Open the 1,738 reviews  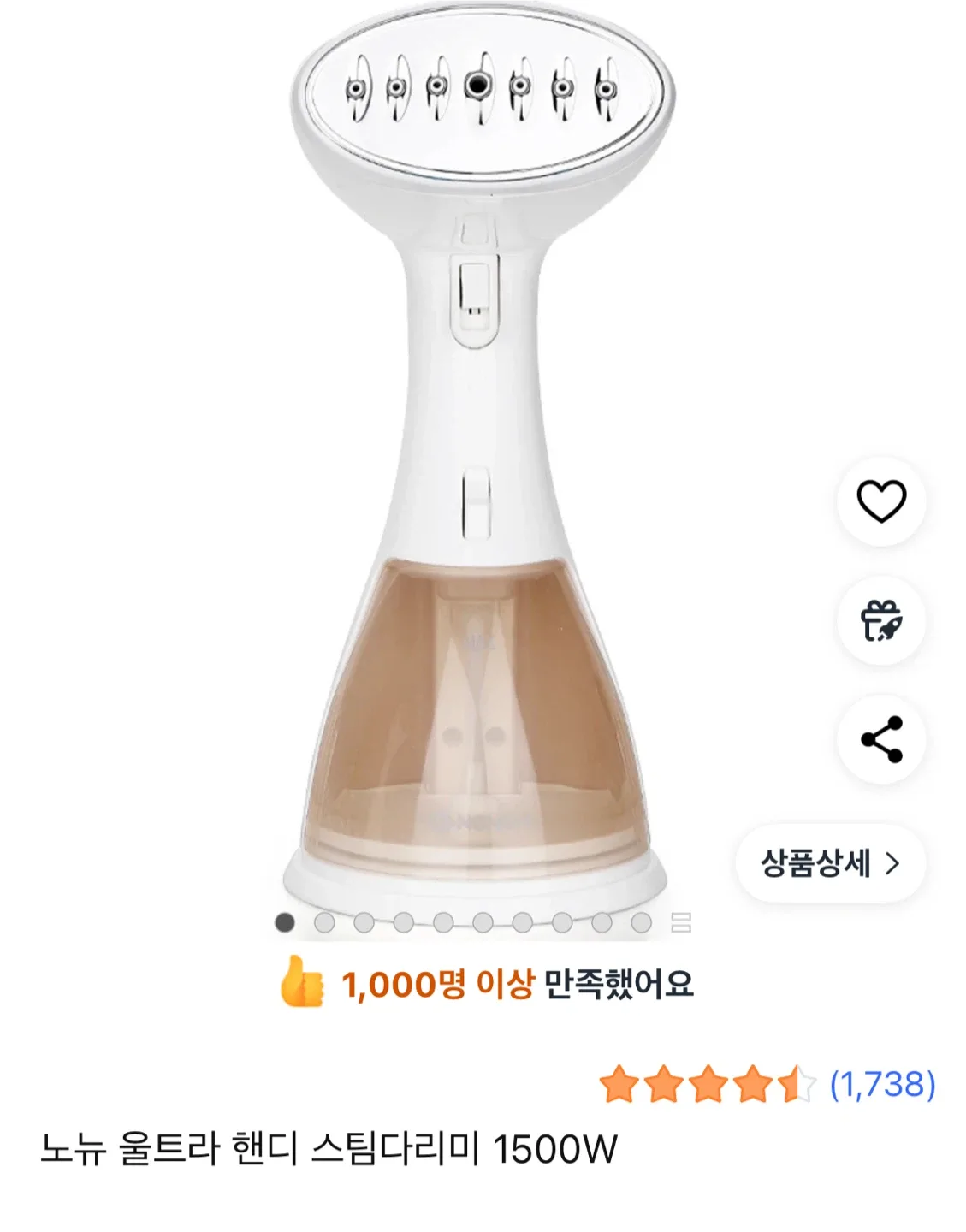click(x=882, y=1085)
